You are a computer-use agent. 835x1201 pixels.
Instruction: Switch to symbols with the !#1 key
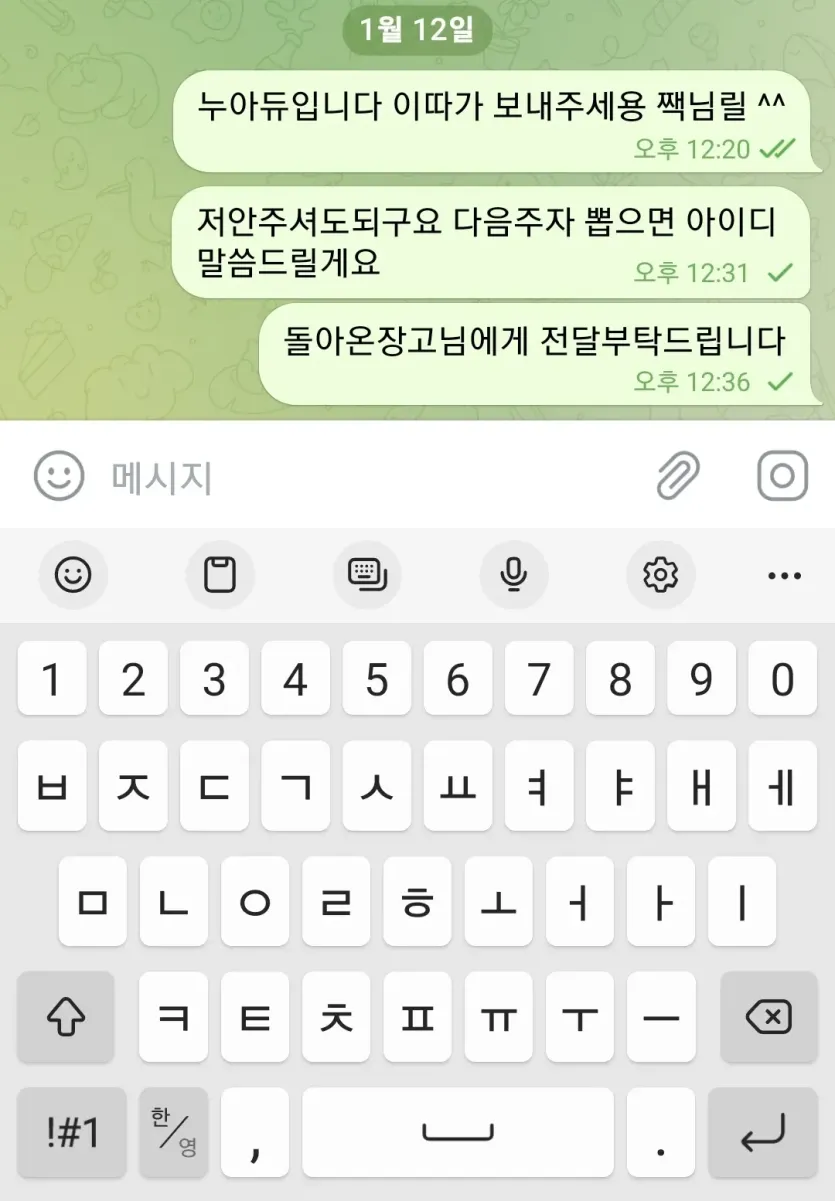click(x=72, y=1133)
